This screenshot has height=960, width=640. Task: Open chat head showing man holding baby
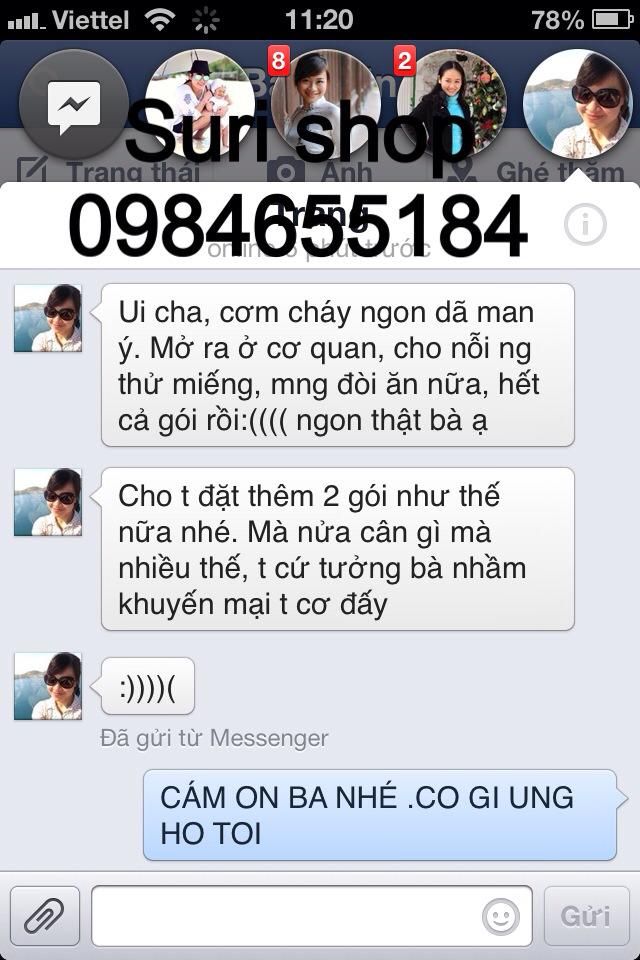(x=200, y=102)
